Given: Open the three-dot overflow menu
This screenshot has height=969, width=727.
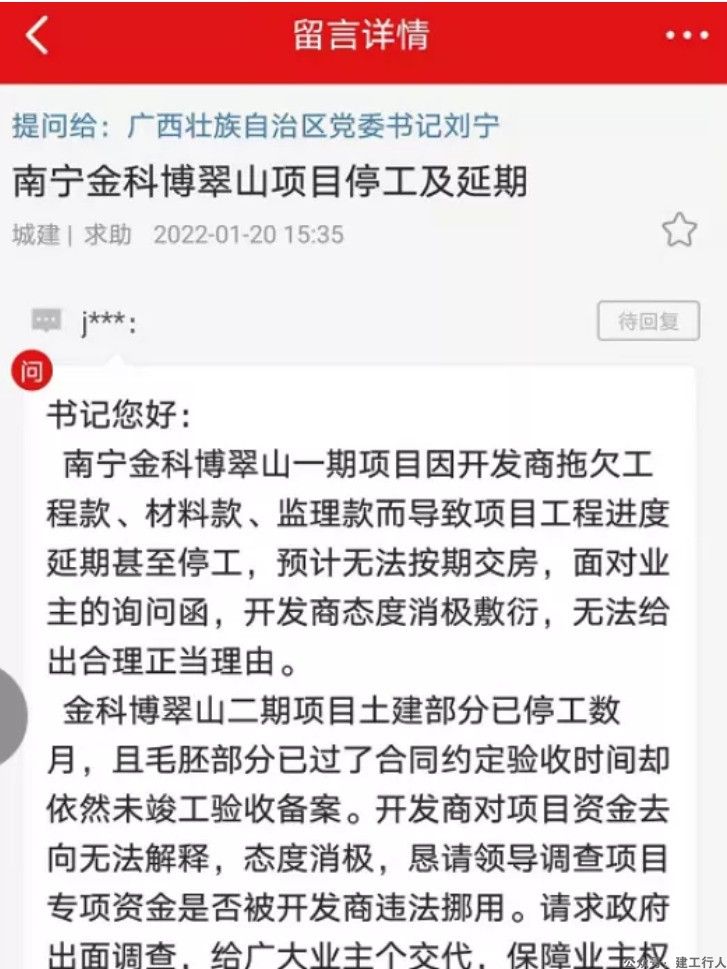Looking at the screenshot, I should tap(686, 35).
